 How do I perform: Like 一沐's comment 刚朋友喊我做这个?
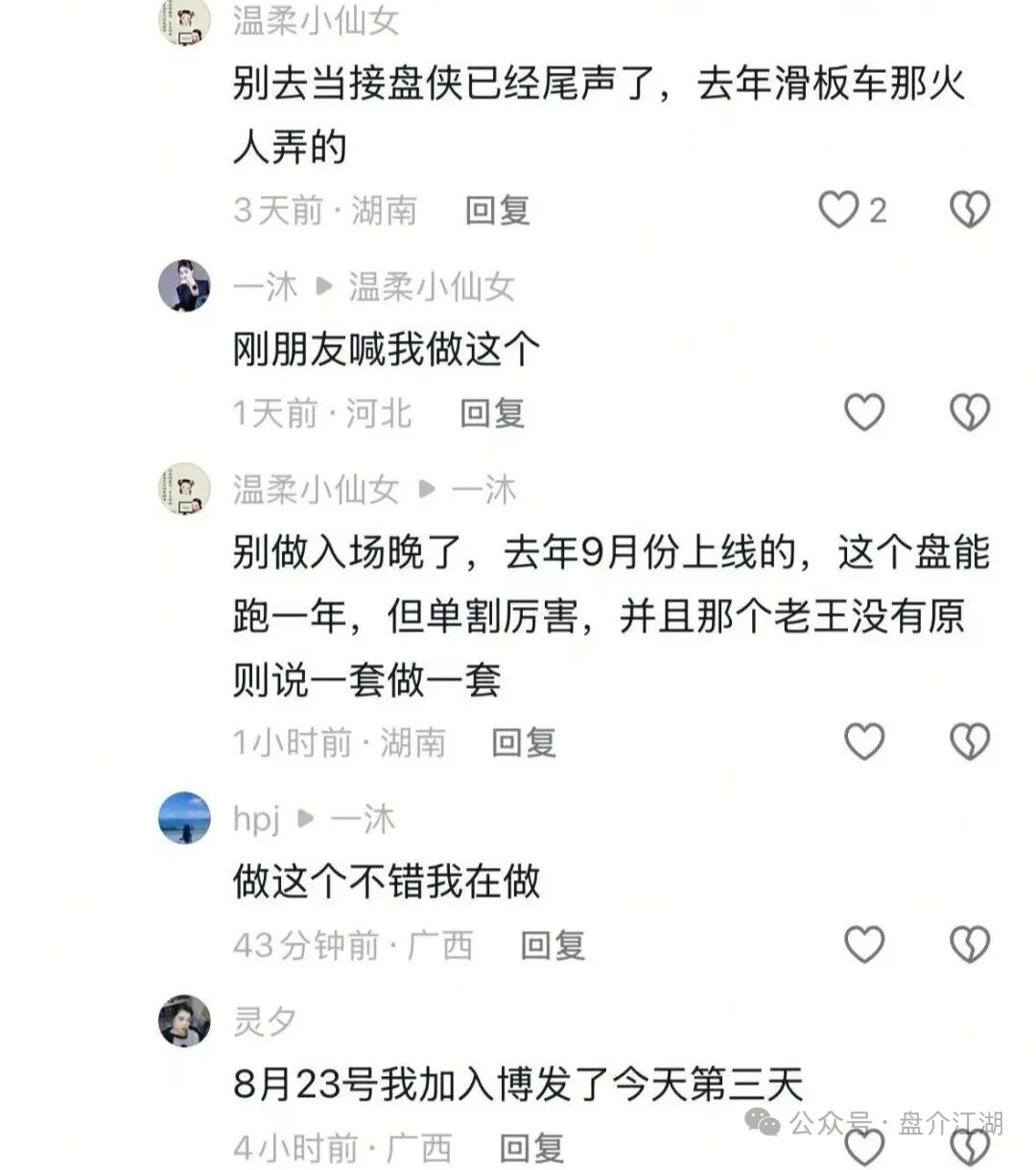coord(863,412)
